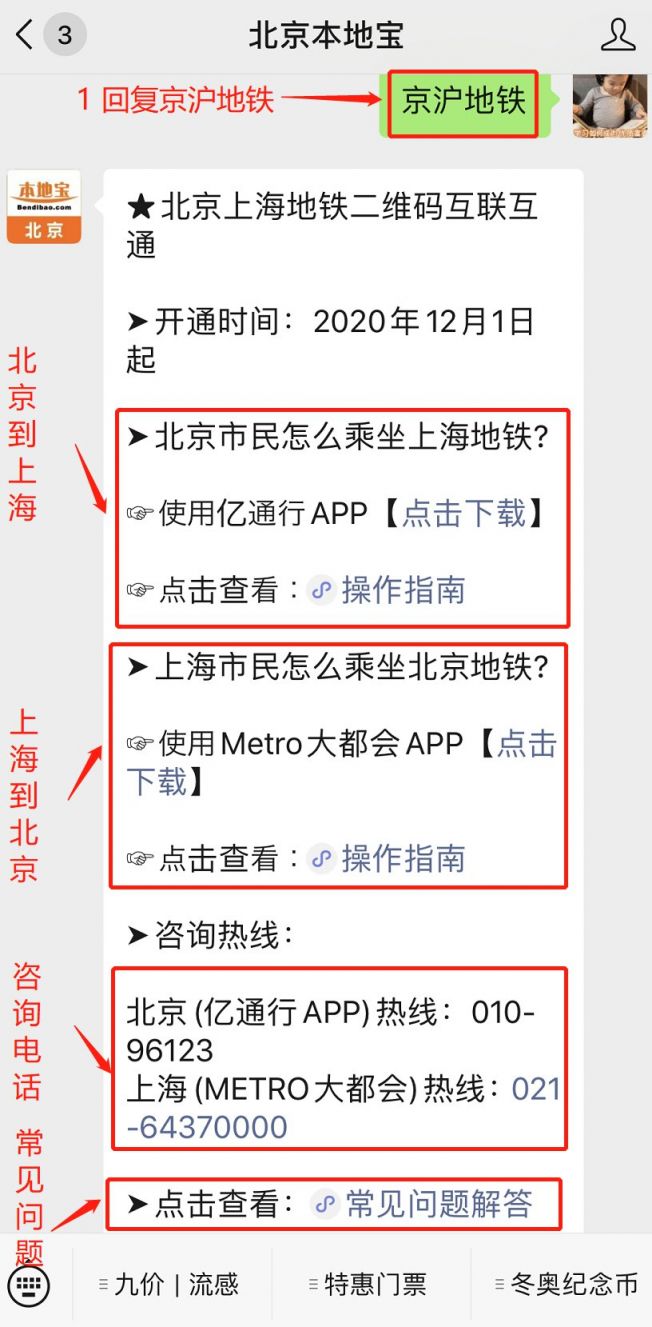Viewport: 652px width, 1327px height.
Task: Go back to the chat list
Action: (25, 36)
